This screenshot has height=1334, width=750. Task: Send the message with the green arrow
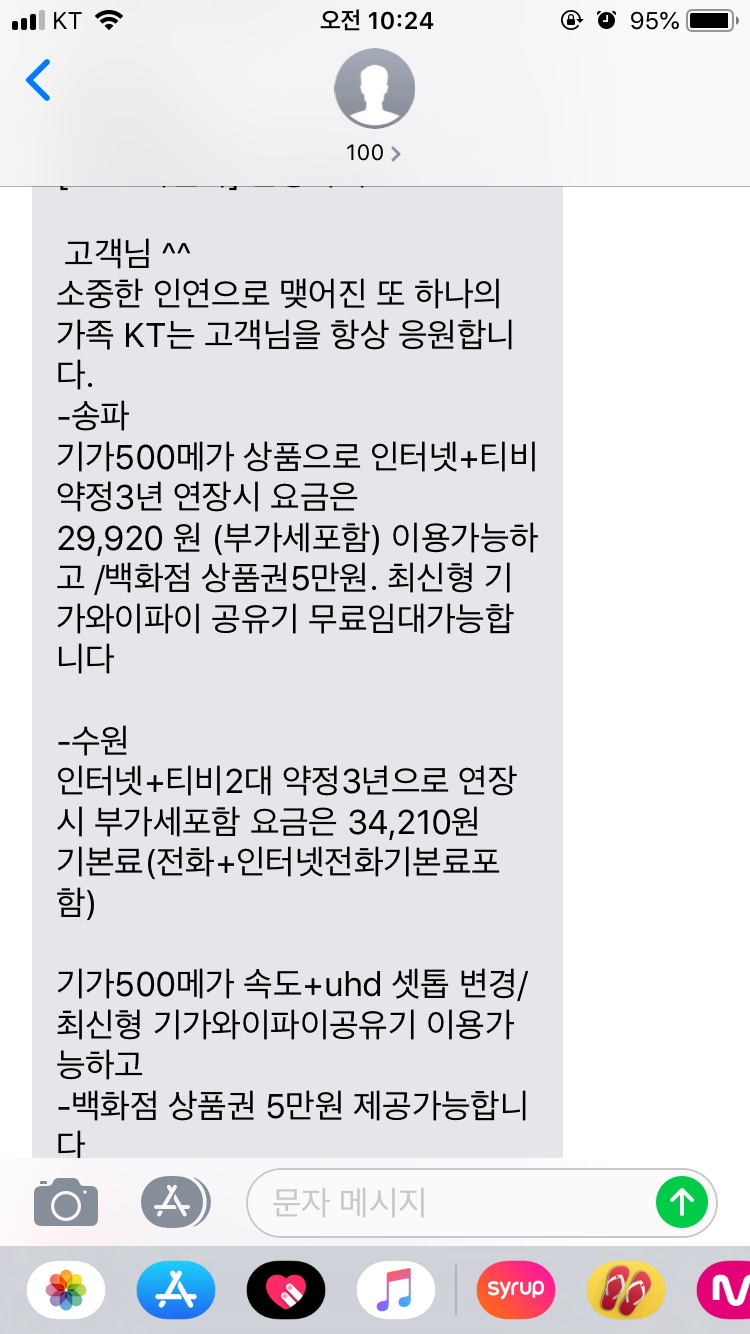681,1202
